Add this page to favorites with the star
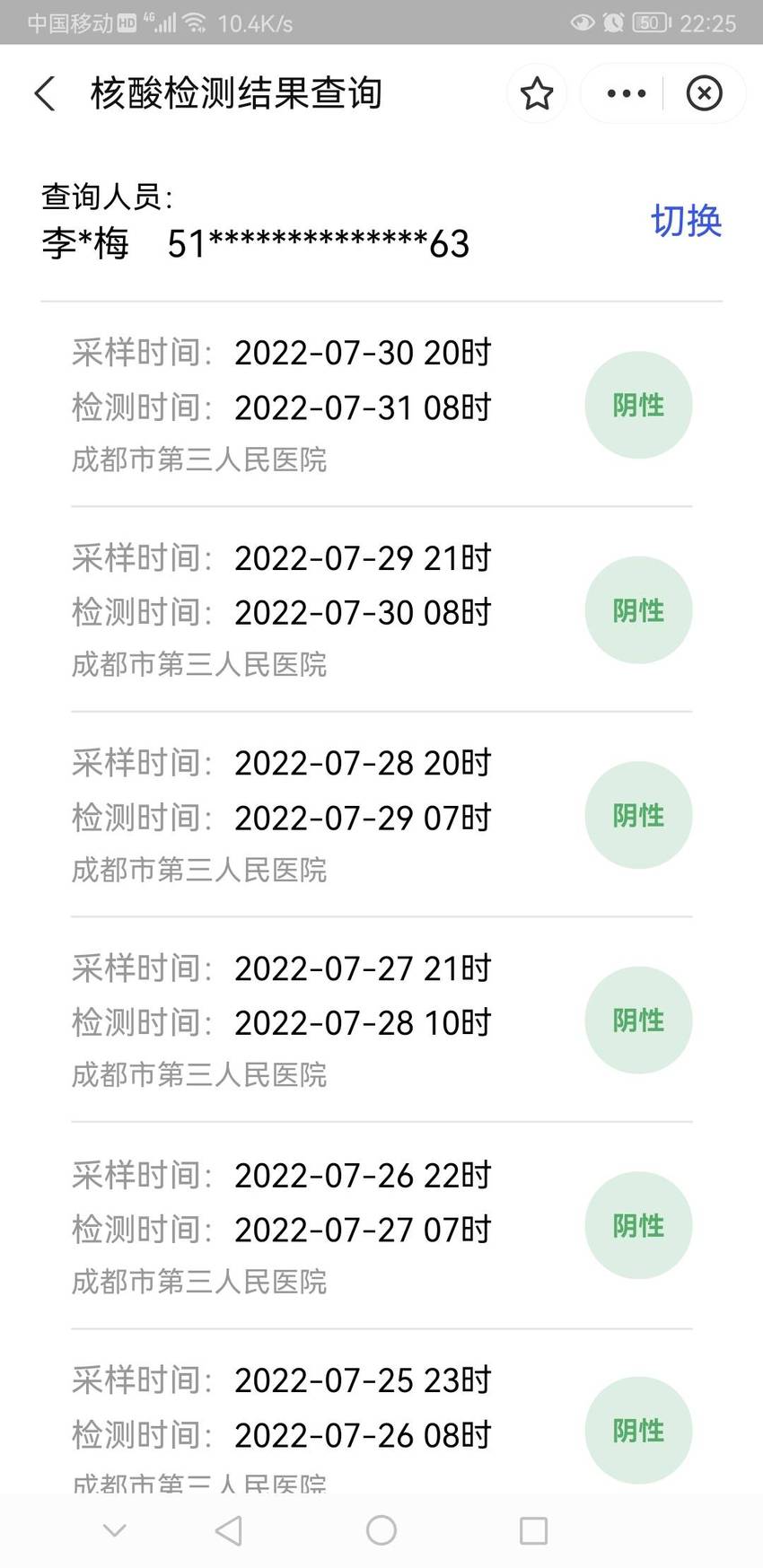Viewport: 763px width, 1568px height. 537,93
